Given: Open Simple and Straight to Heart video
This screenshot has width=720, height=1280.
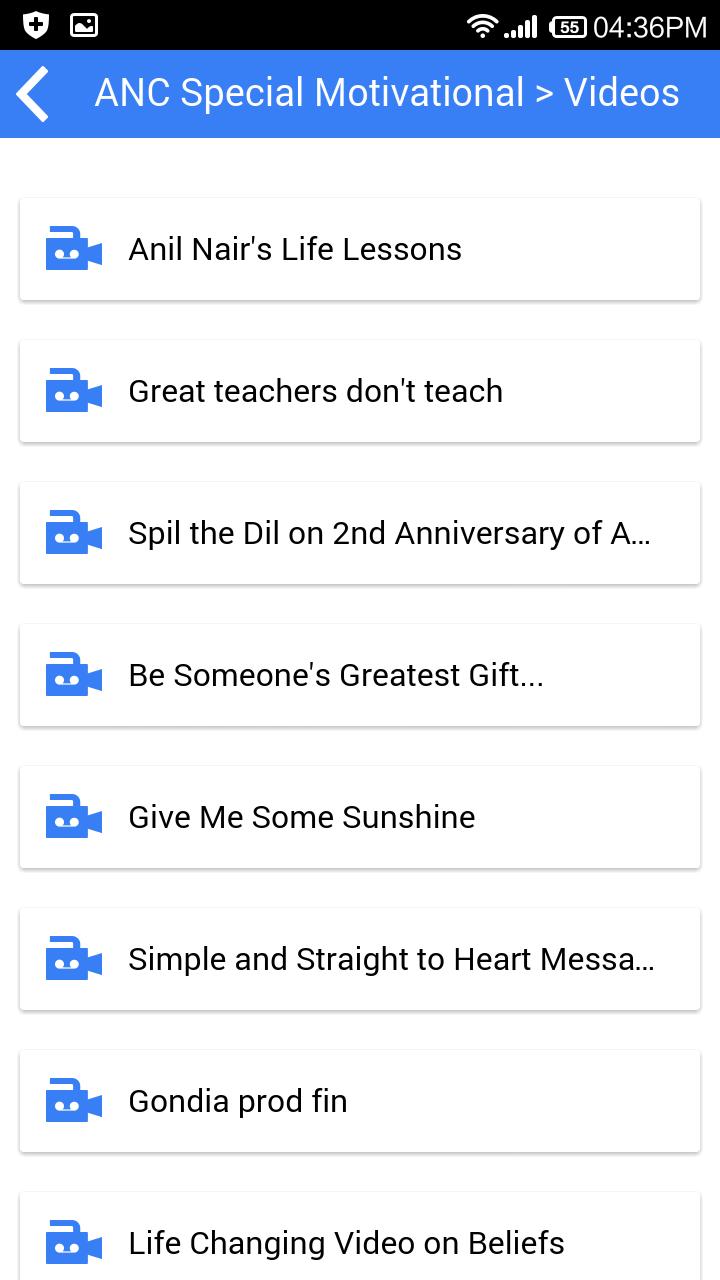Looking at the screenshot, I should point(360,959).
